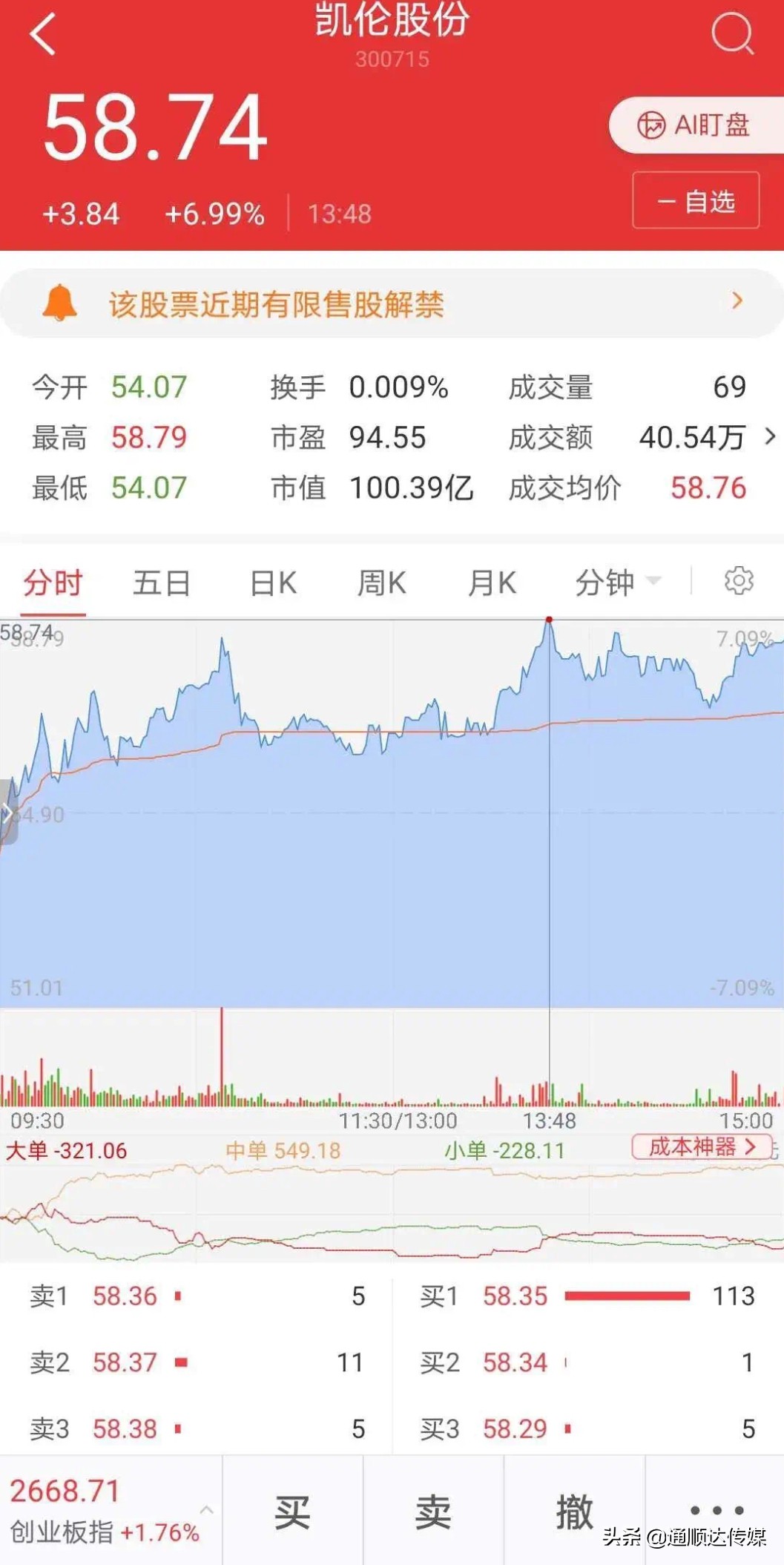Screen dimensions: 784x1565
Task: Open the search magnifier icon
Action: (732, 33)
